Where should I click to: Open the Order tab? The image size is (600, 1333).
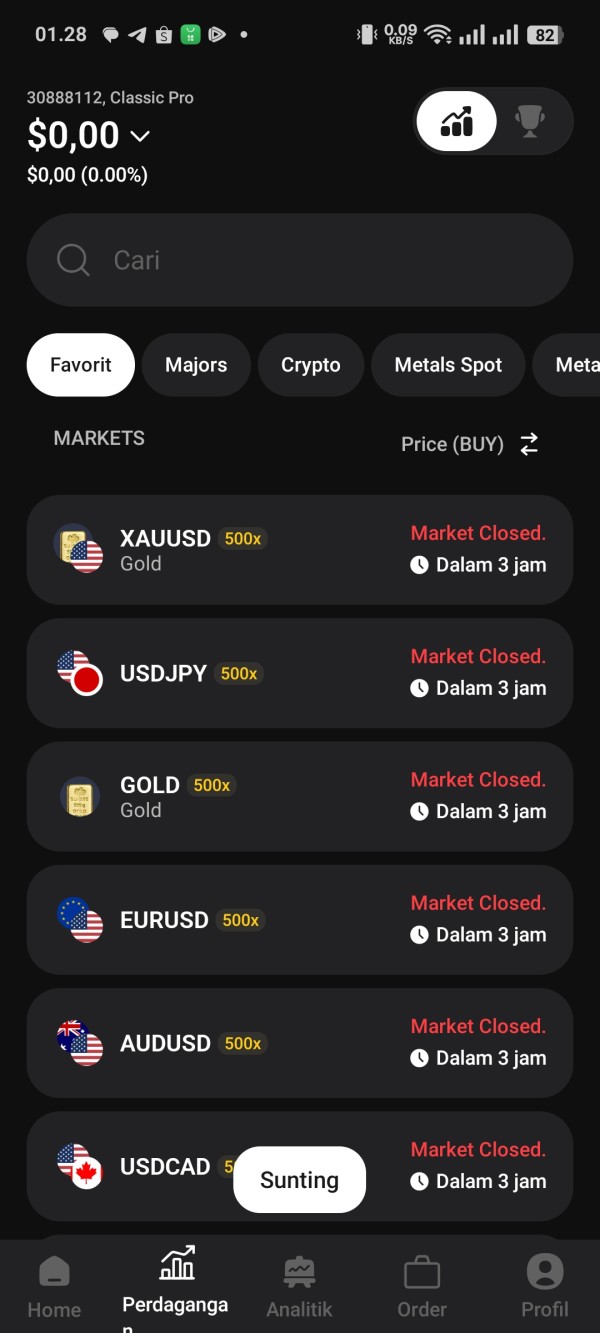coord(422,1288)
